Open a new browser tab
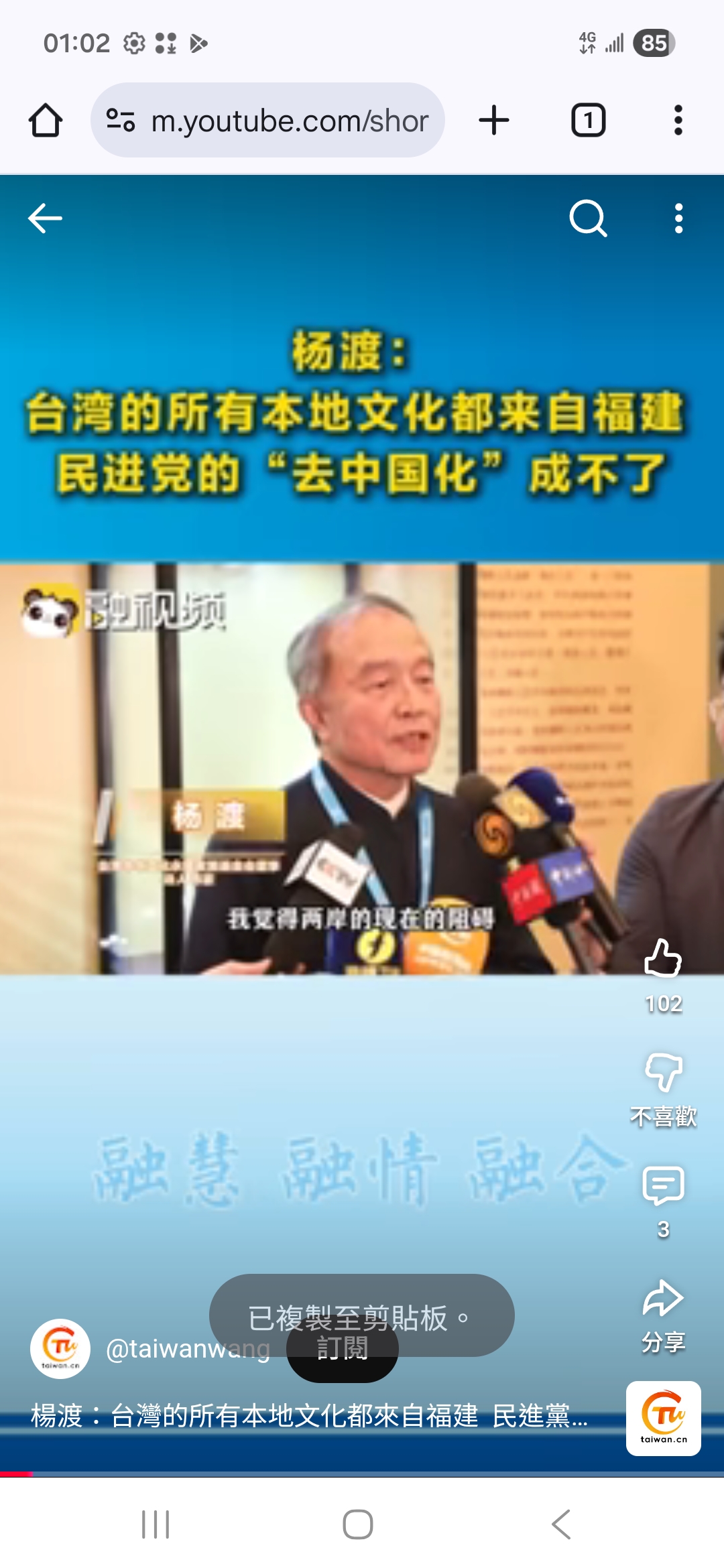This screenshot has height=1568, width=724. coord(494,121)
